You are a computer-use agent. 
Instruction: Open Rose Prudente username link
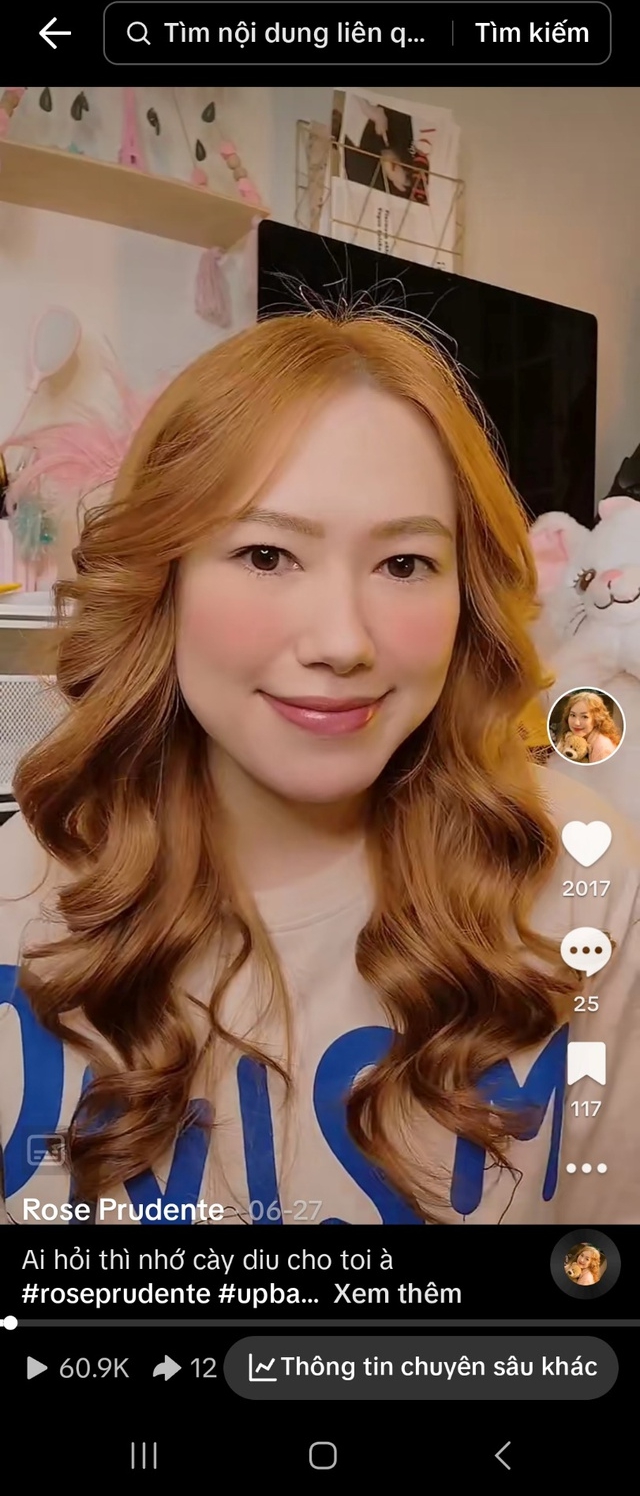[123, 1210]
